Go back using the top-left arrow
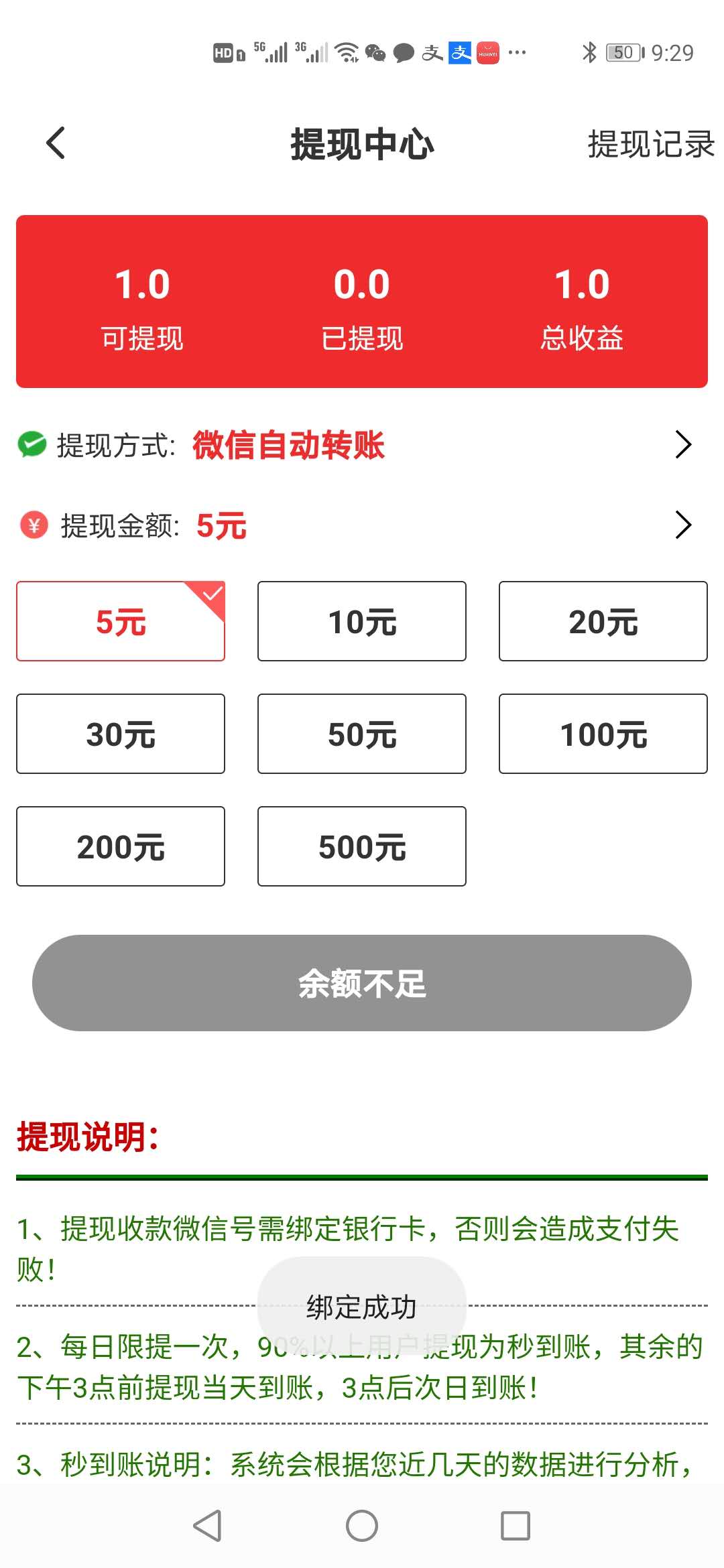Image resolution: width=724 pixels, height=1568 pixels. 56,143
